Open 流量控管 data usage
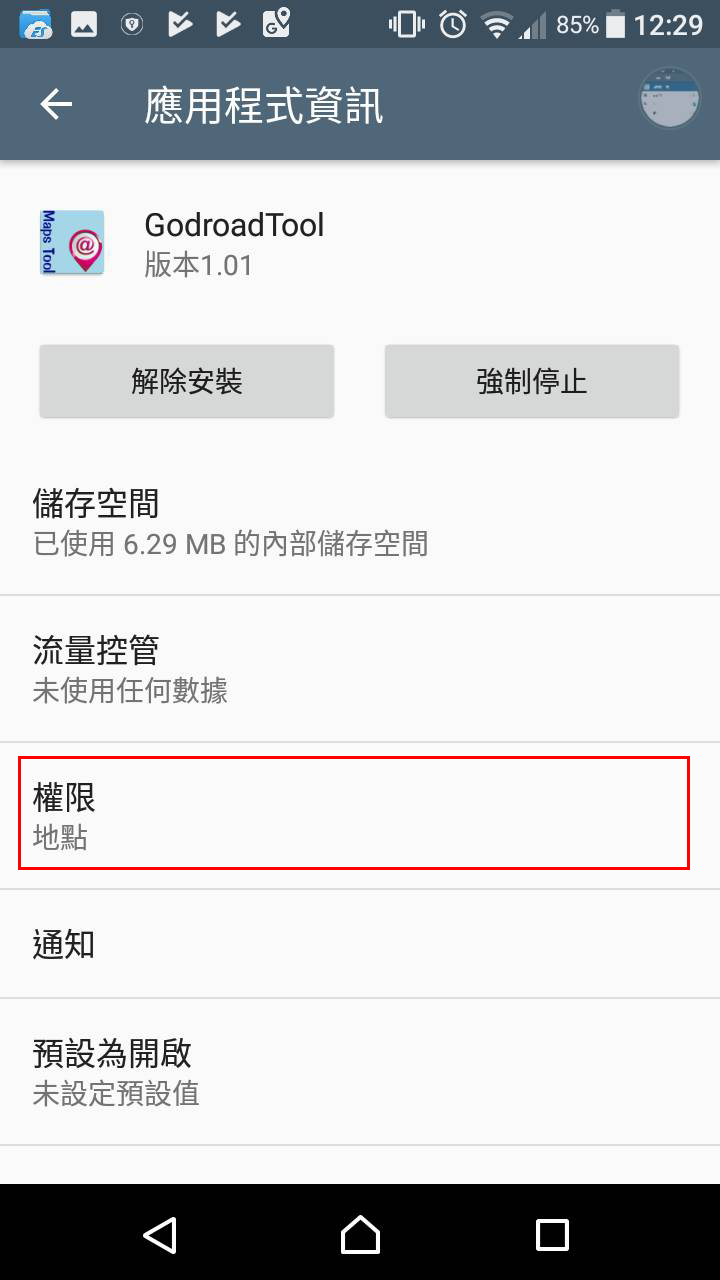 (360, 669)
